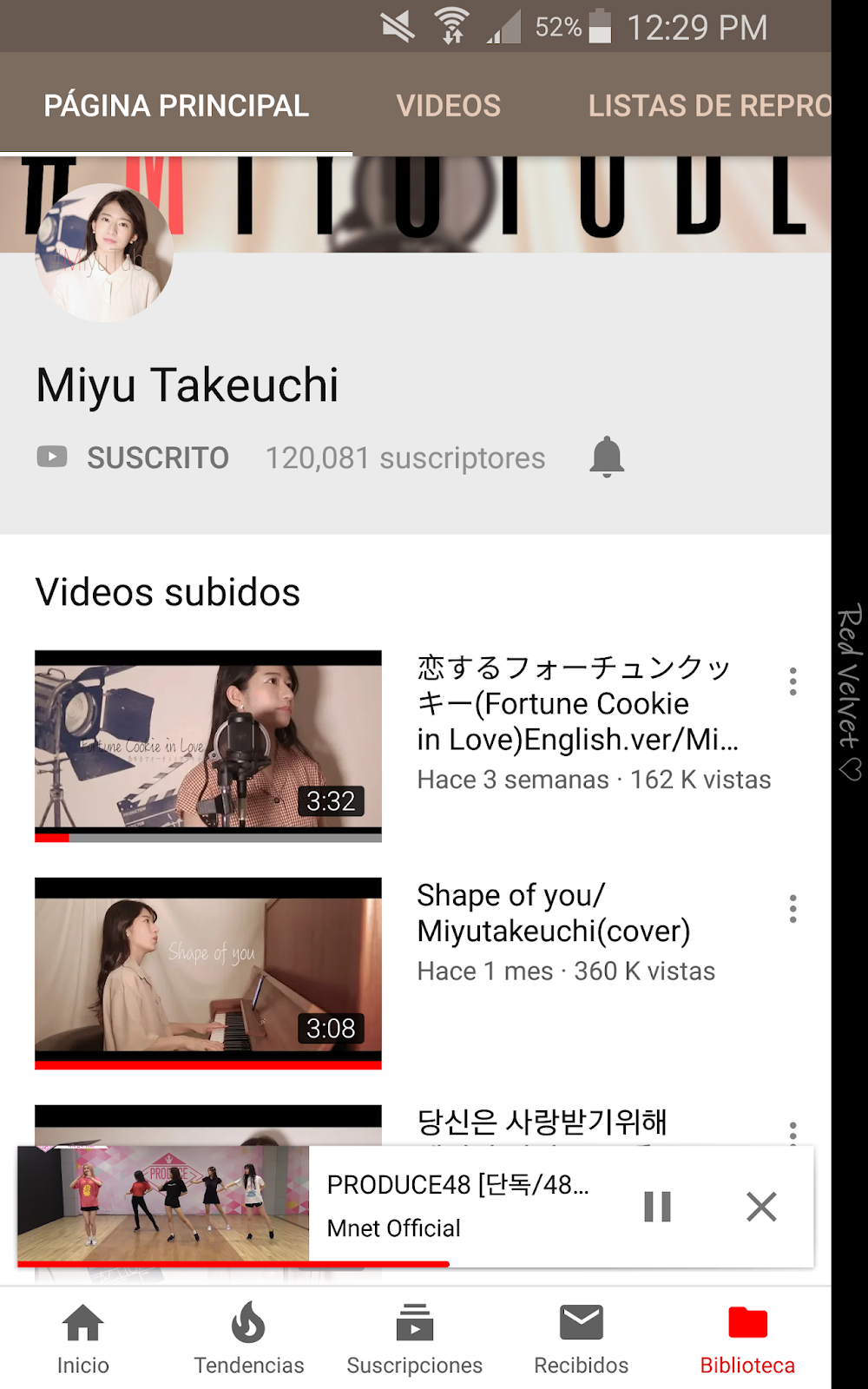This screenshot has width=868, height=1389.
Task: Play the Shape of you cover video
Action: pyautogui.click(x=208, y=972)
